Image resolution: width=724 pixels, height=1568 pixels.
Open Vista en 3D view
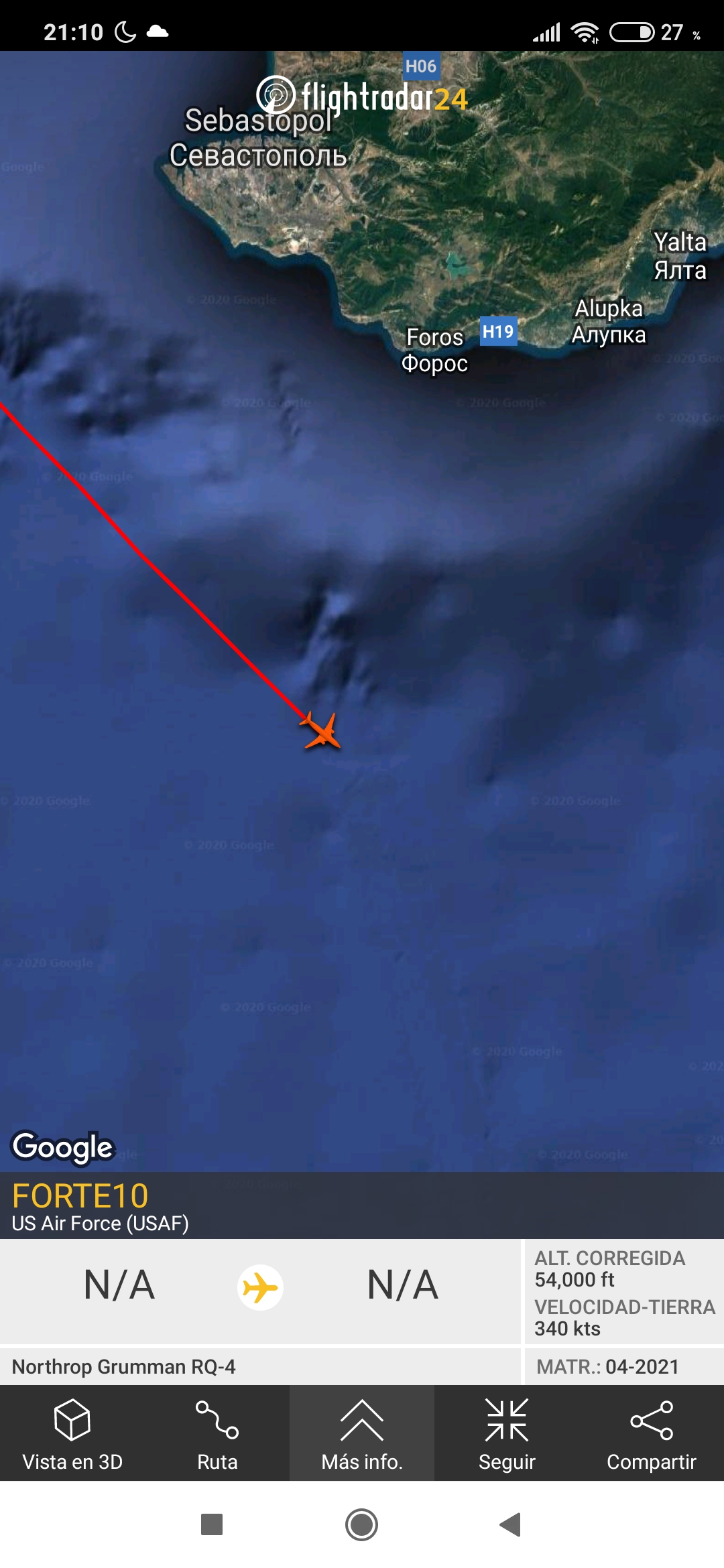72,1433
